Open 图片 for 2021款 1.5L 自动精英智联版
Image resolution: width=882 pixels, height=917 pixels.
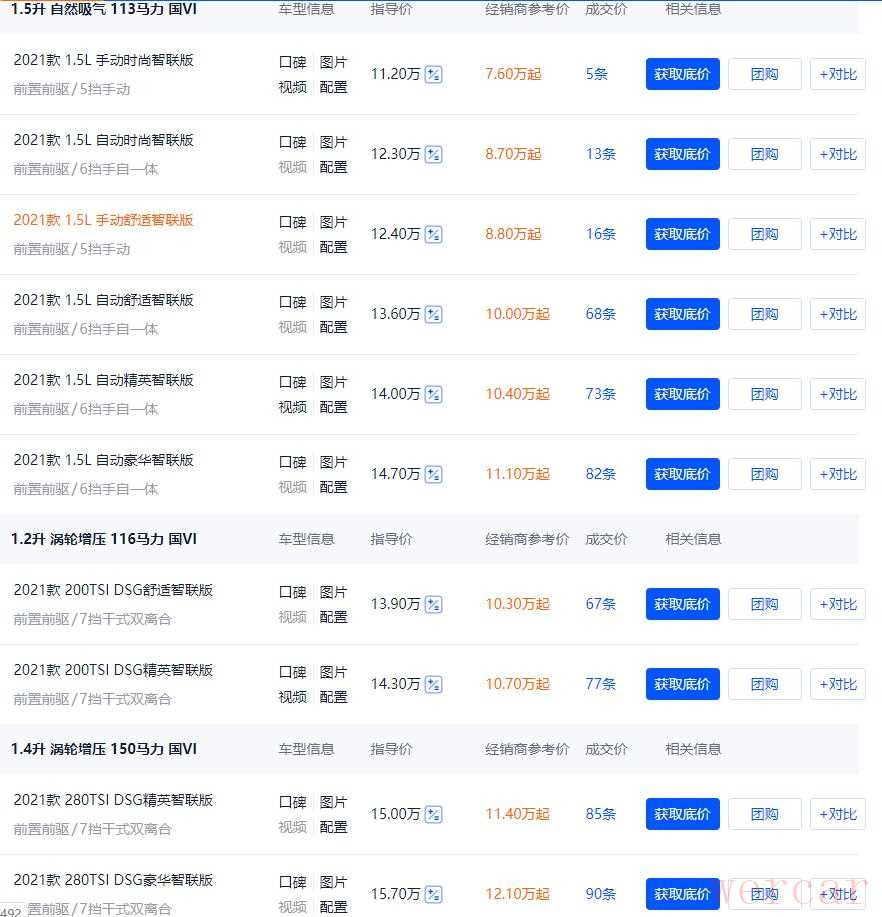tap(333, 382)
